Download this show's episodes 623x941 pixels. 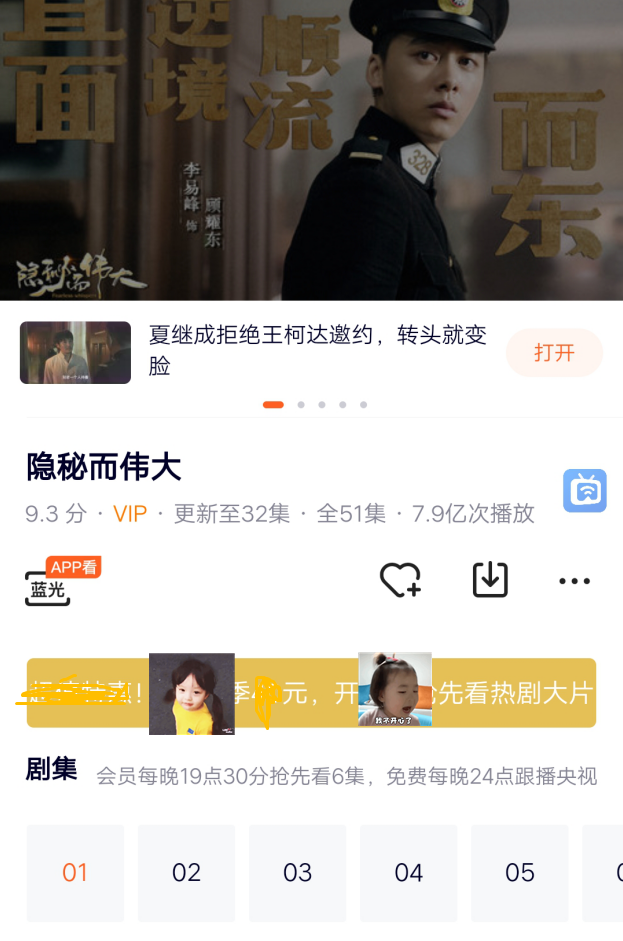click(x=490, y=580)
